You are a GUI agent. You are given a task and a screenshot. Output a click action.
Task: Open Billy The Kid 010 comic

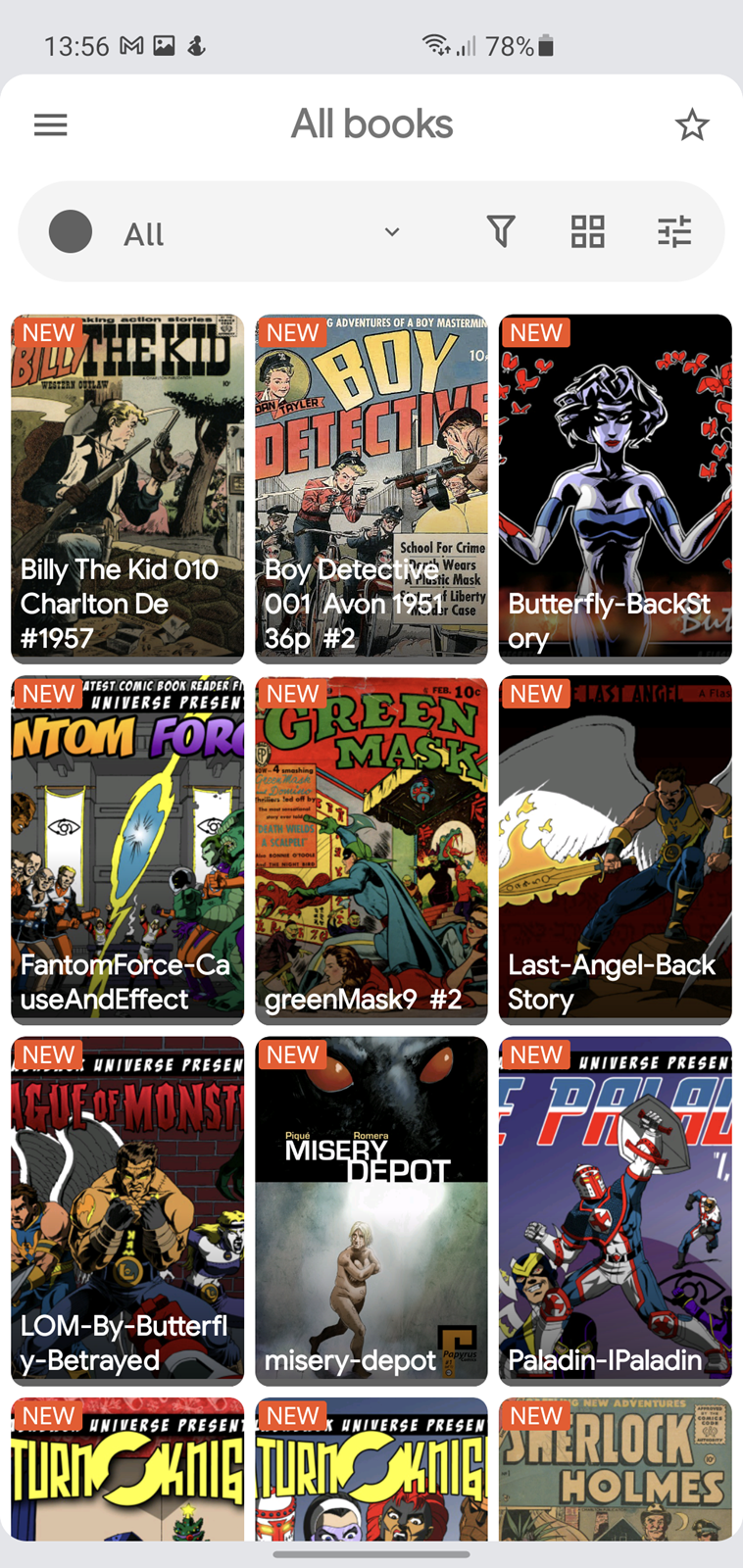click(127, 489)
